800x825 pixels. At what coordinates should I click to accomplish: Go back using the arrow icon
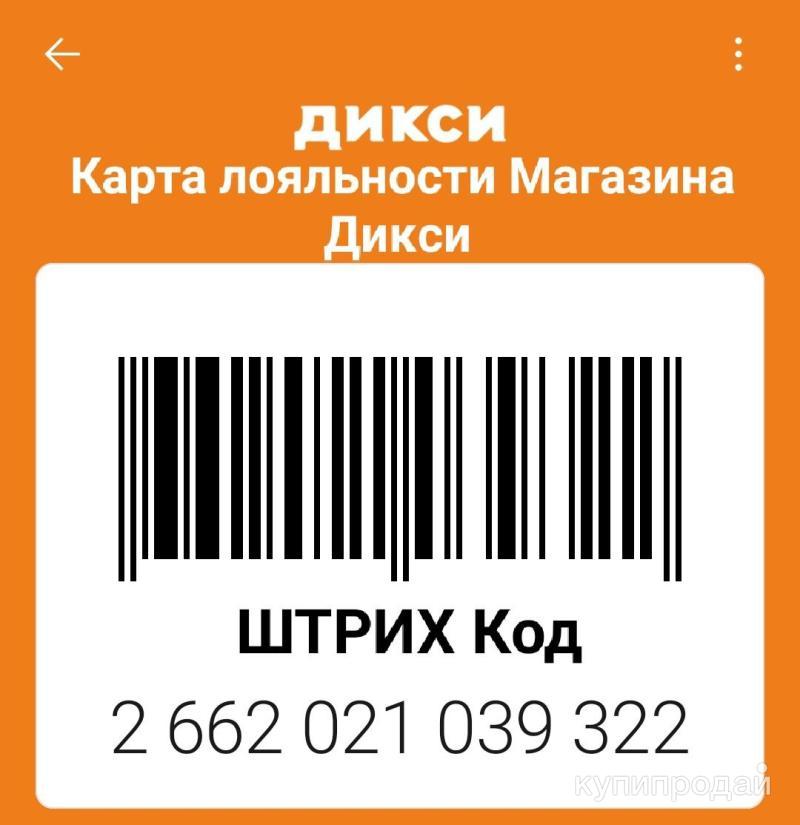click(62, 54)
